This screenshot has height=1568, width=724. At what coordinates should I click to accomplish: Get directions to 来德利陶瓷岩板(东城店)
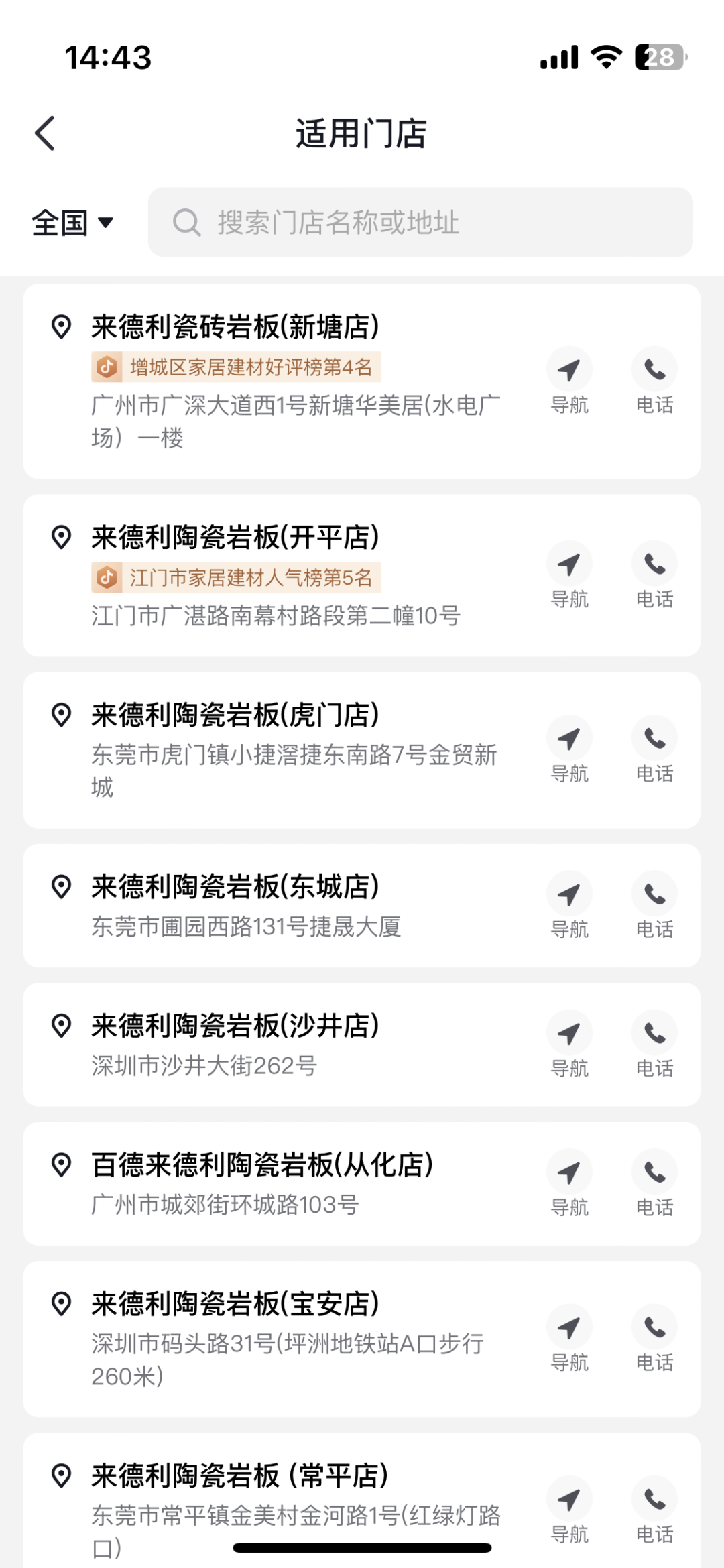(x=569, y=905)
